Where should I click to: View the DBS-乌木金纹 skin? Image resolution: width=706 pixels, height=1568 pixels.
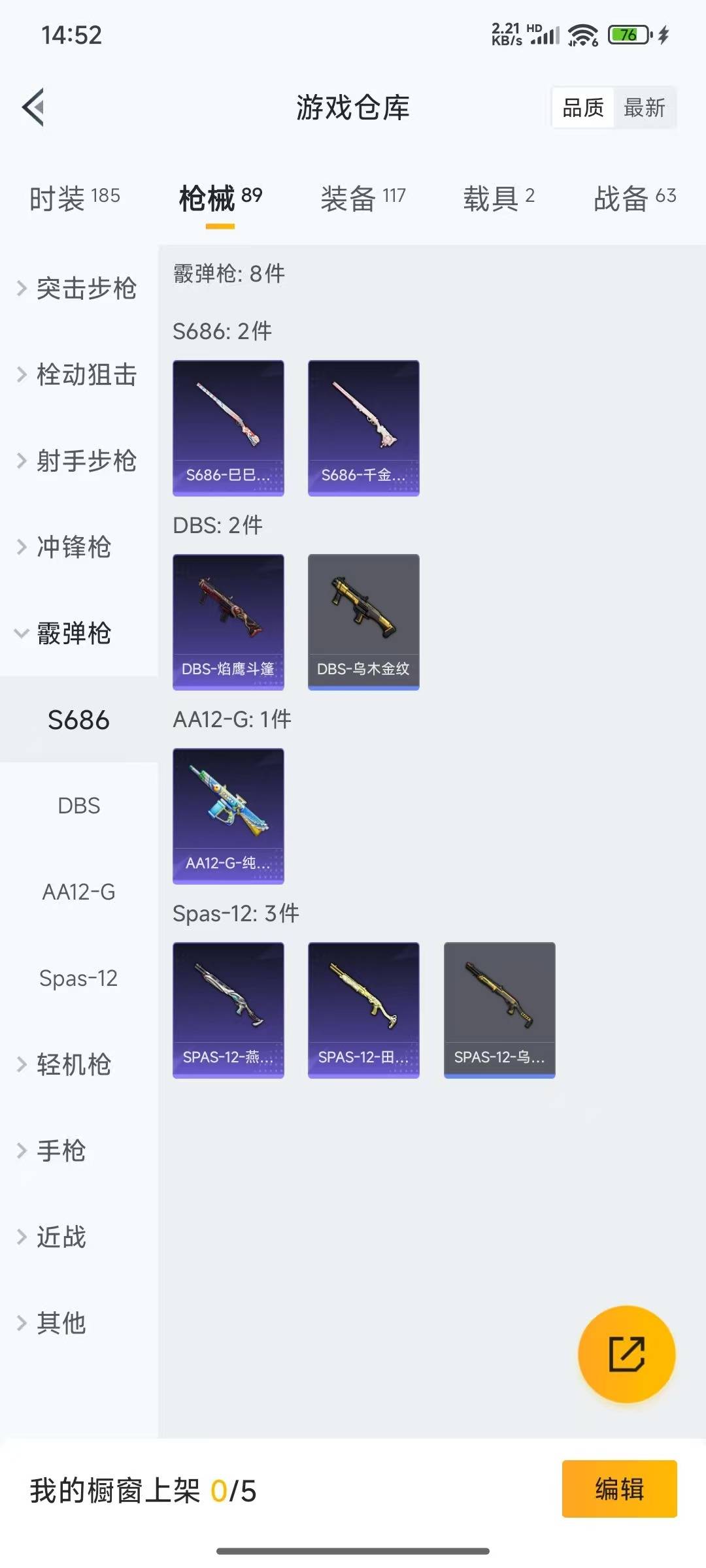(363, 621)
